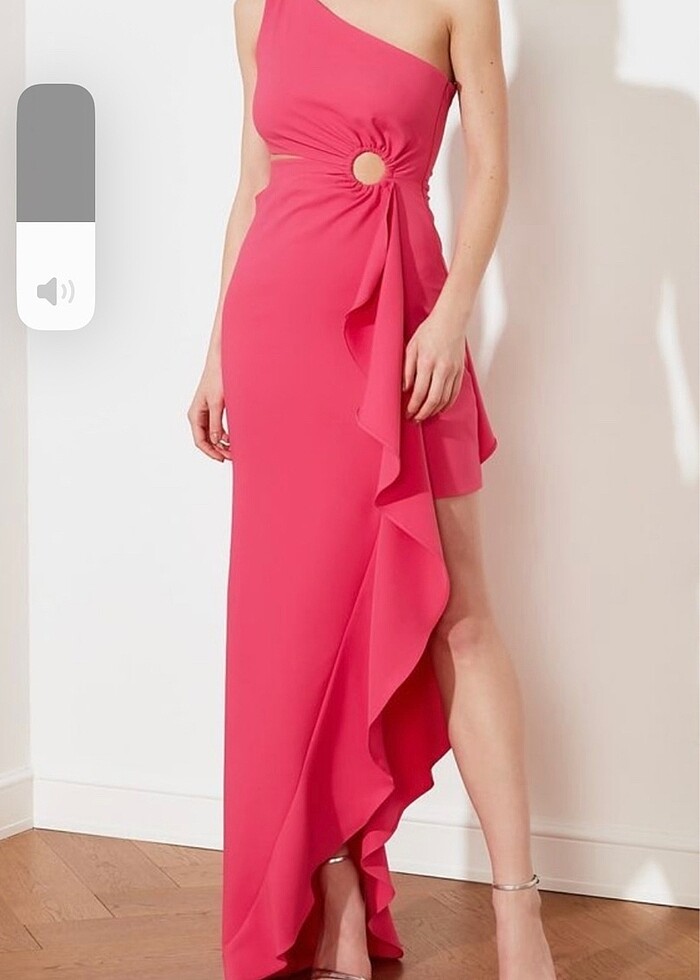This screenshot has height=980, width=700.
Task: Tap the volume slider to set the level
Action: click(x=56, y=207)
